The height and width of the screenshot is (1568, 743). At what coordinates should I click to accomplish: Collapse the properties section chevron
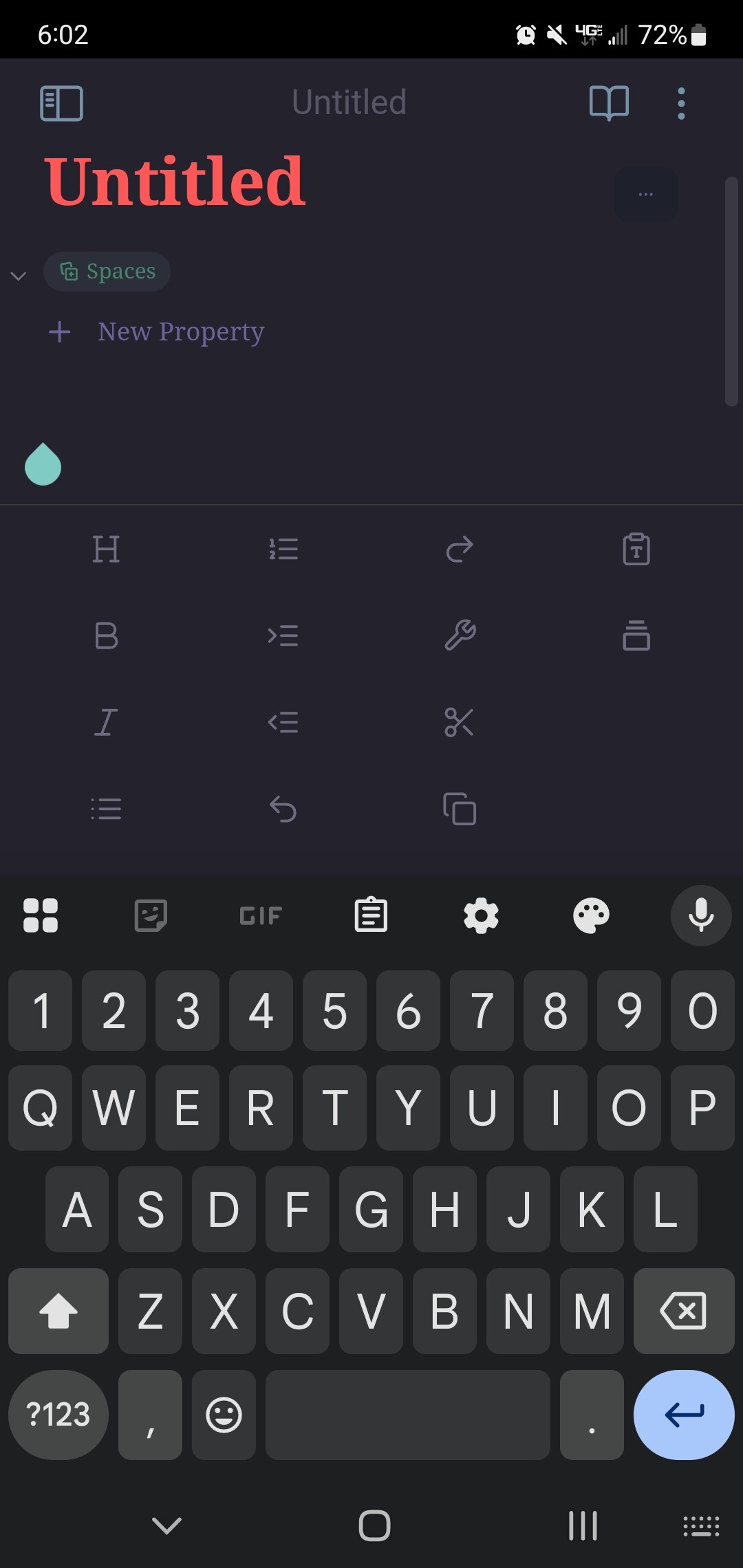pos(19,276)
